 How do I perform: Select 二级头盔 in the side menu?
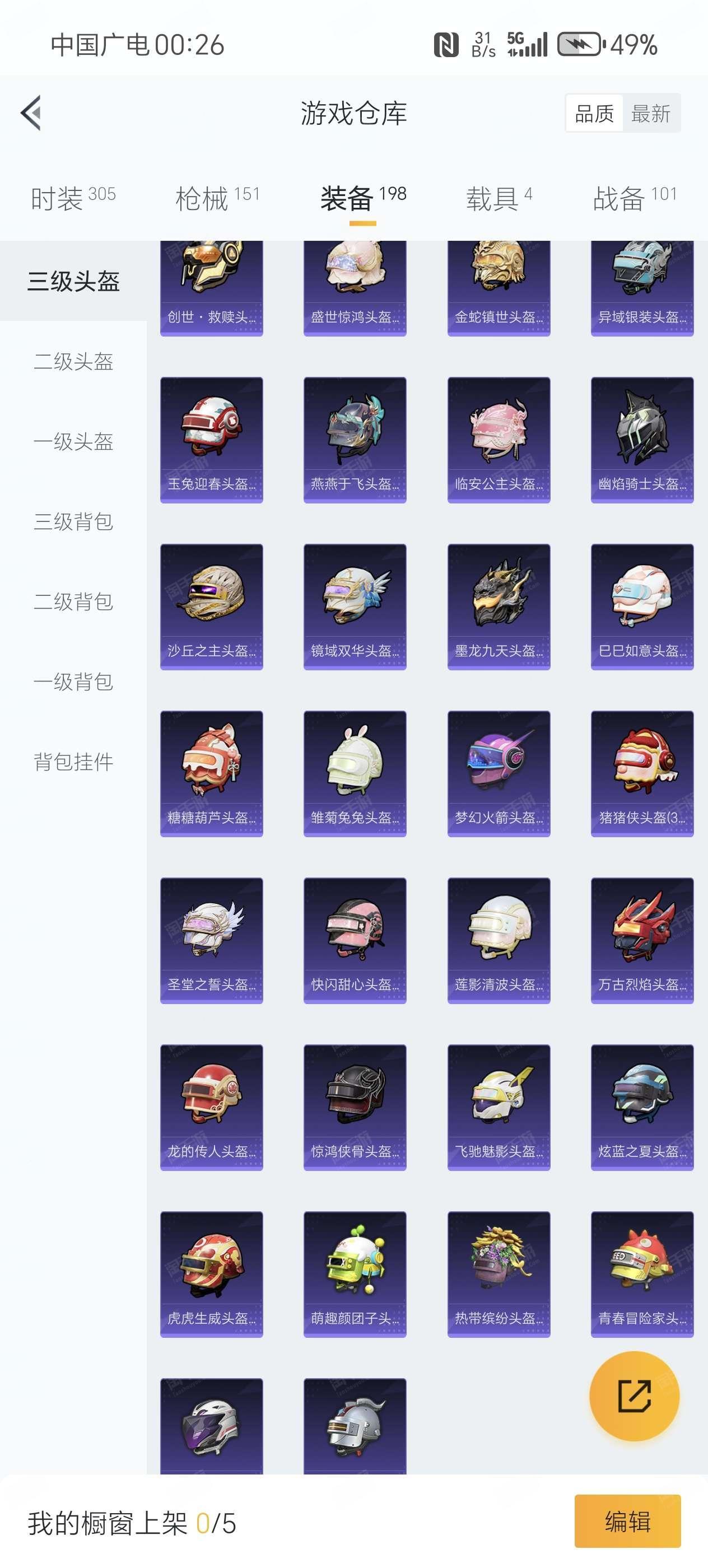point(73,361)
